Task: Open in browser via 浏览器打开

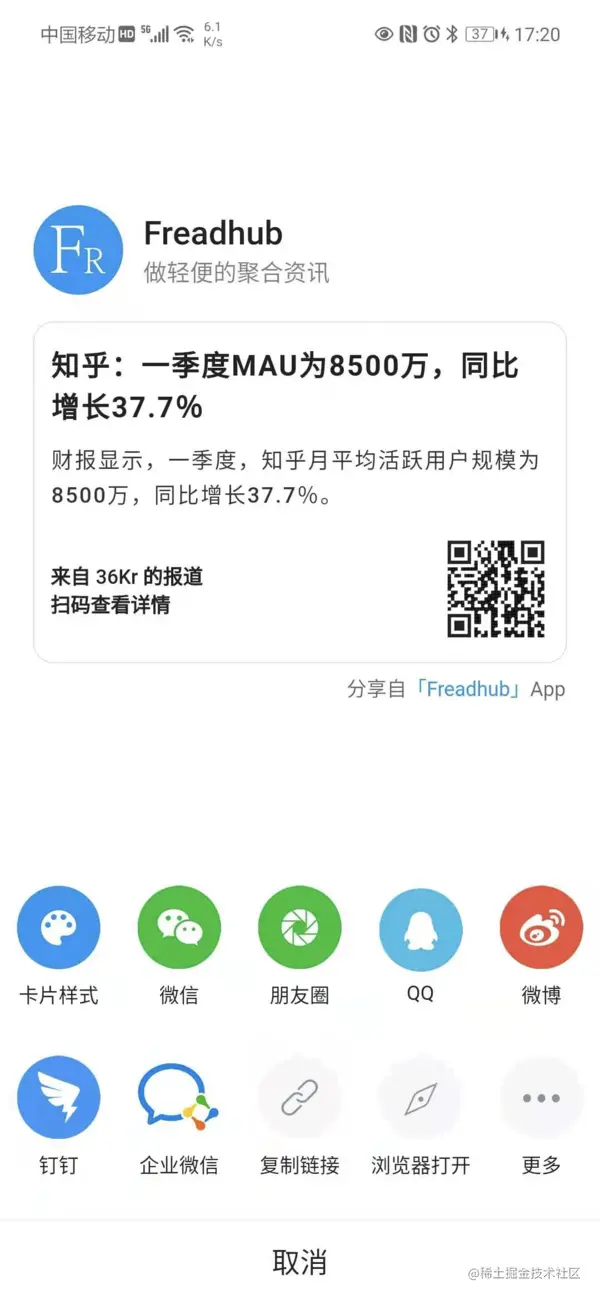Action: [x=420, y=1098]
